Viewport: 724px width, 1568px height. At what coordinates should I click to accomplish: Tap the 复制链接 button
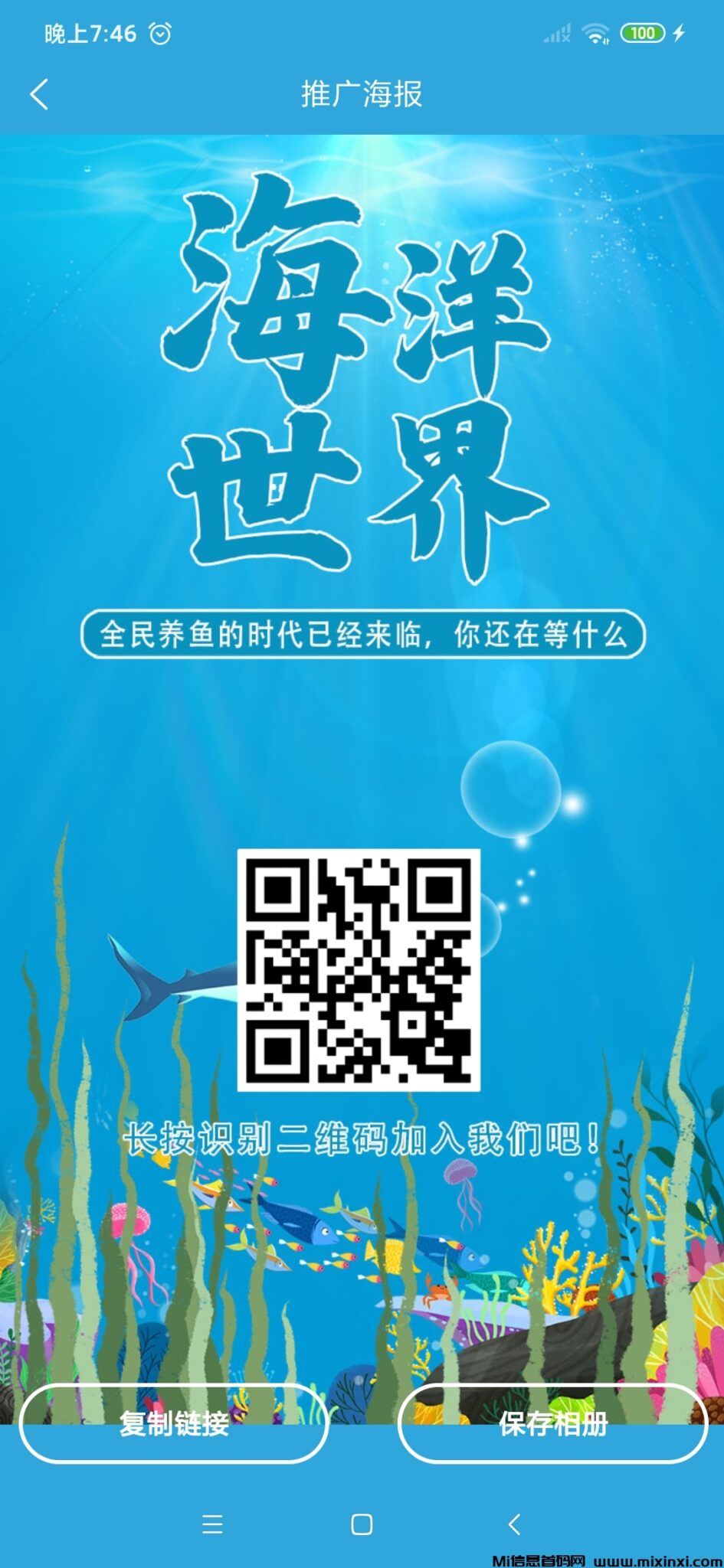[174, 1424]
